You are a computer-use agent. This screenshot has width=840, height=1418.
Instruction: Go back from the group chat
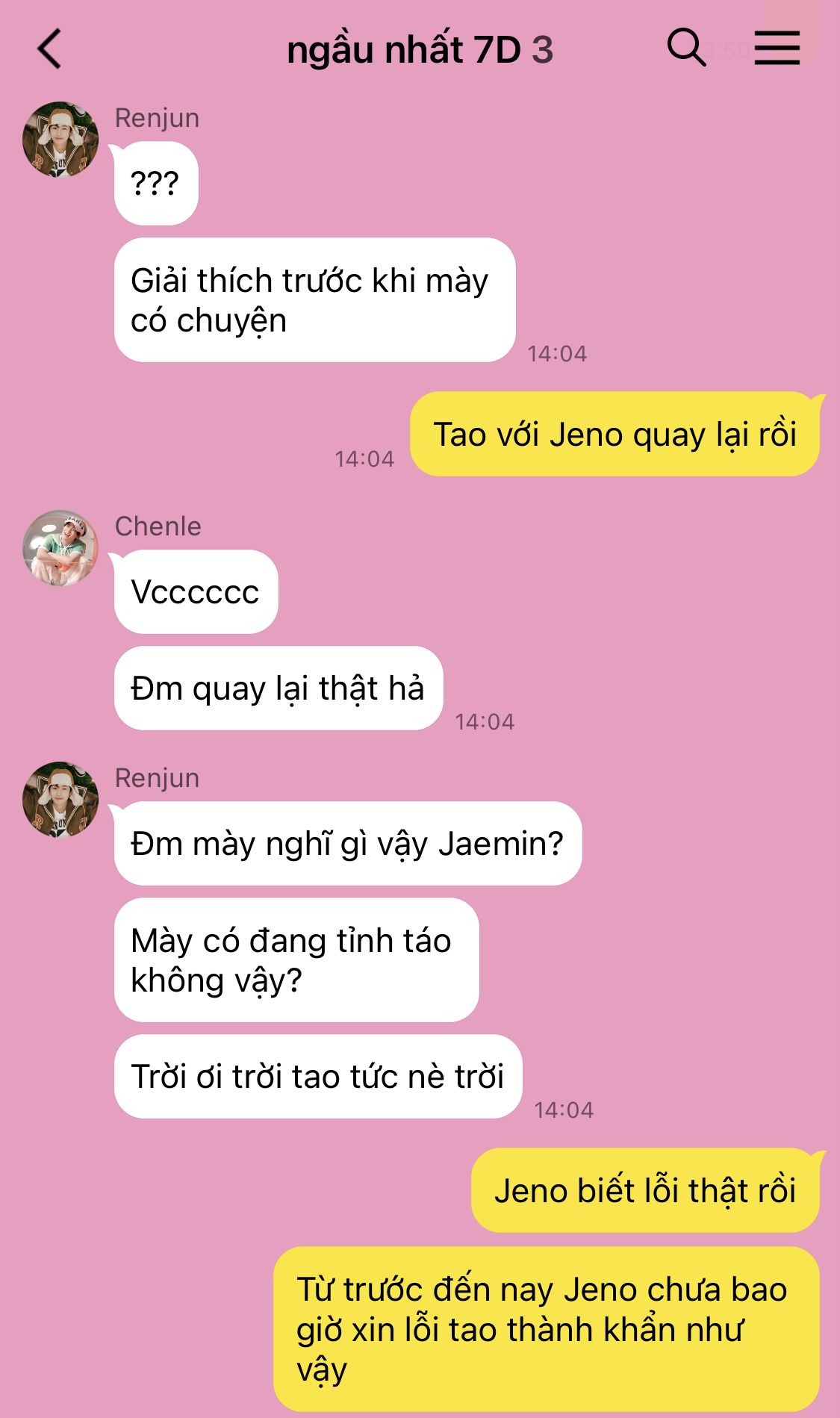pos(49,49)
